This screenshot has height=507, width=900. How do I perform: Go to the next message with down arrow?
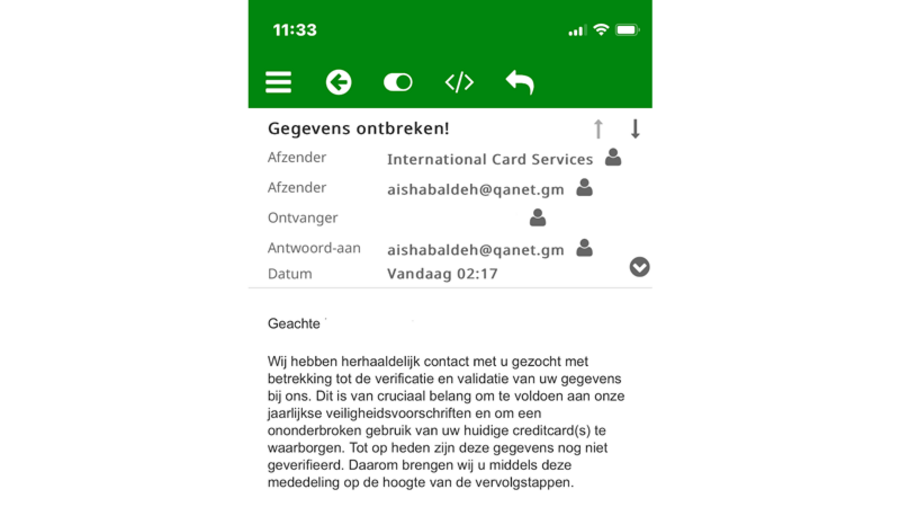634,129
